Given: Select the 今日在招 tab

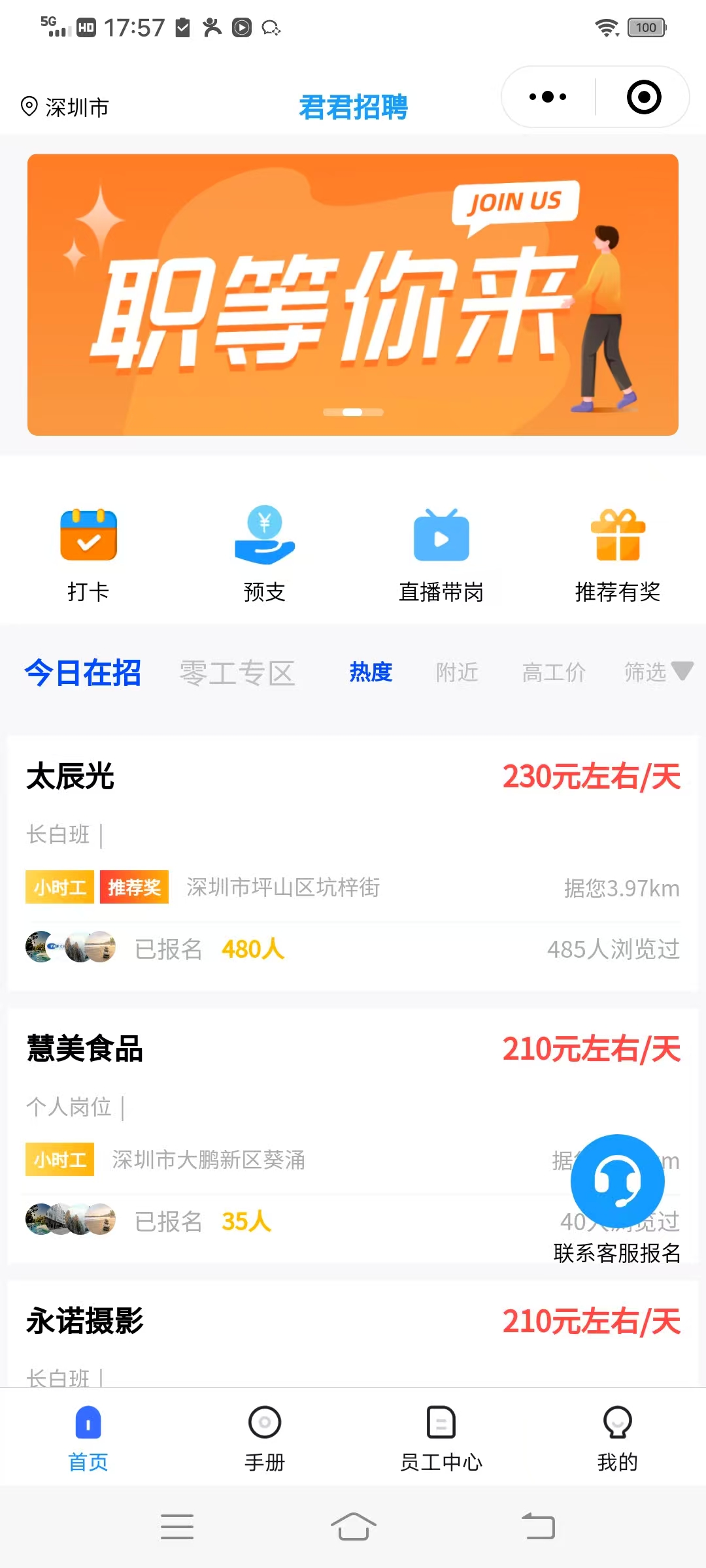Looking at the screenshot, I should click(83, 673).
